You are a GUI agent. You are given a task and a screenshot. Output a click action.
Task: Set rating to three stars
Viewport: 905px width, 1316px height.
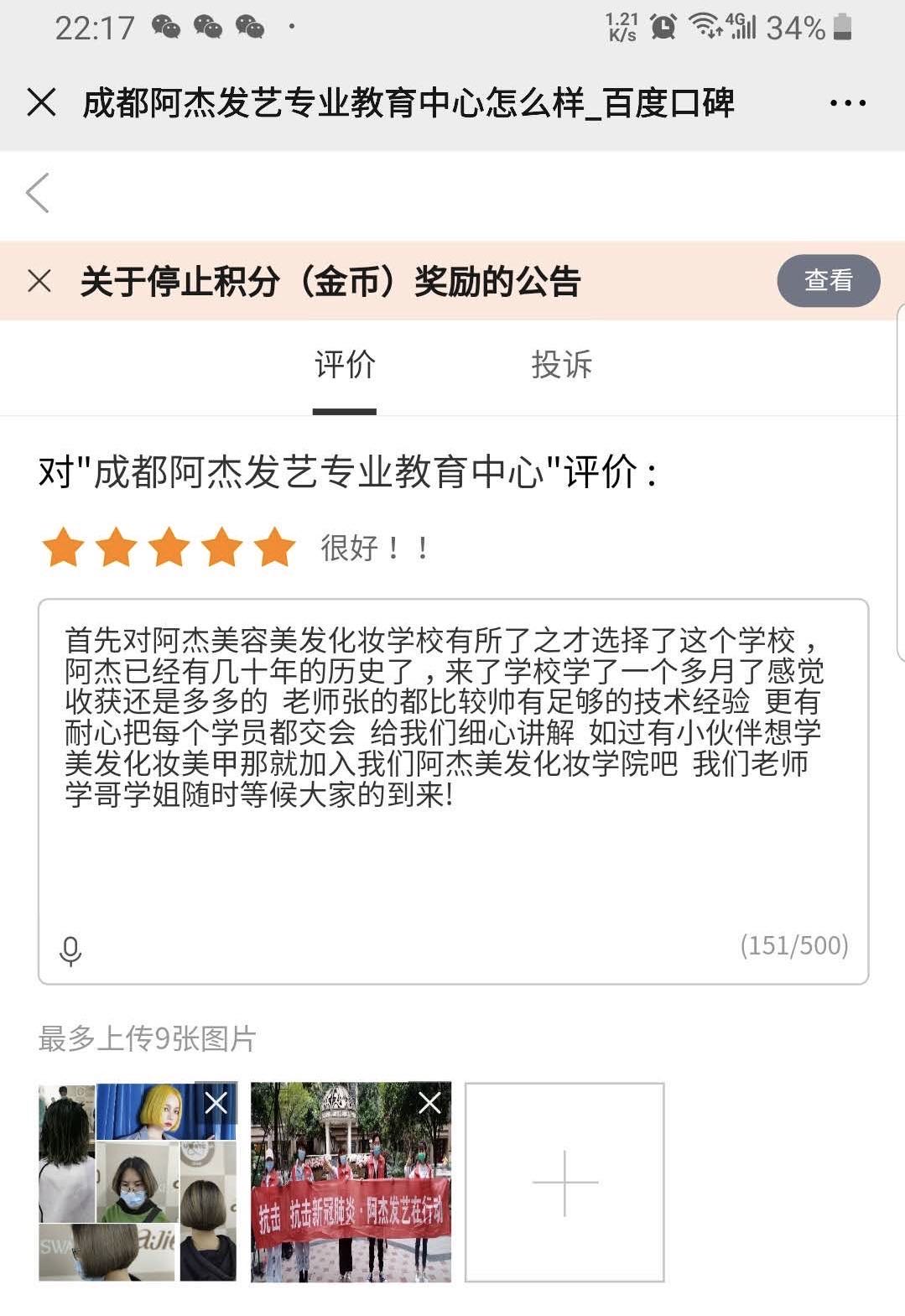[169, 548]
